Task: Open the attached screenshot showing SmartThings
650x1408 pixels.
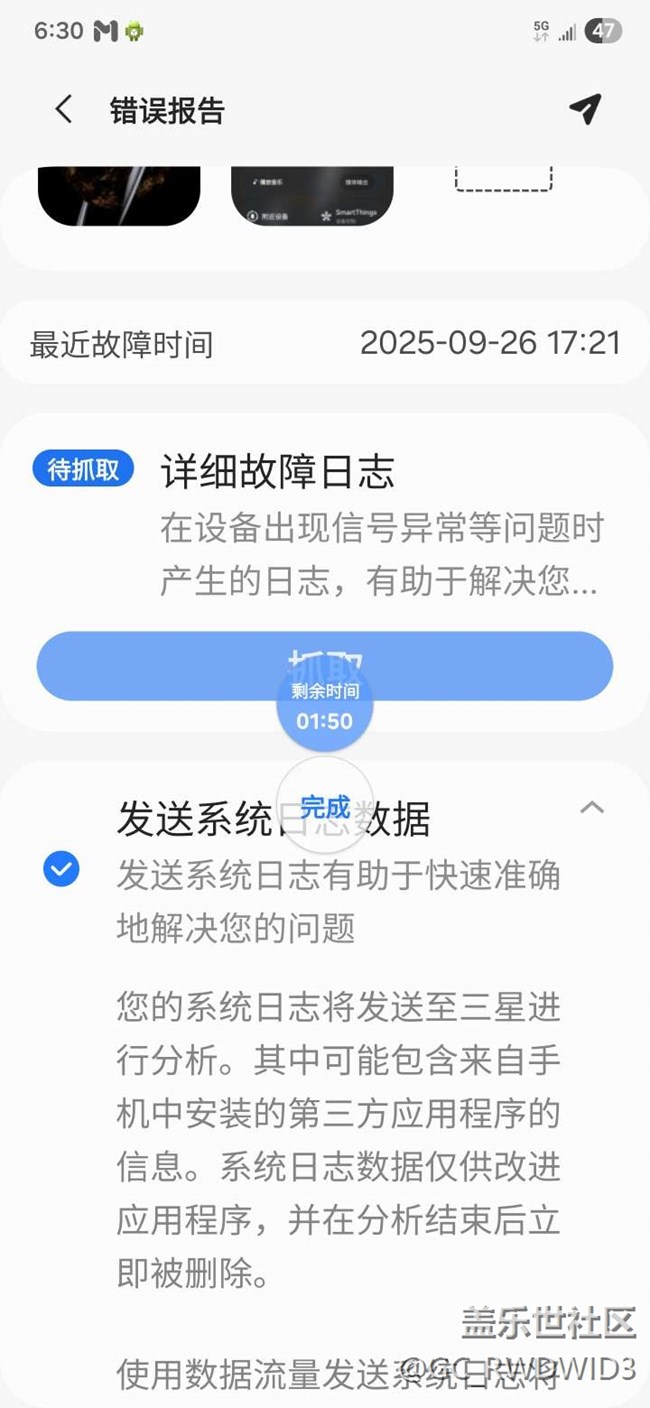Action: pos(310,195)
